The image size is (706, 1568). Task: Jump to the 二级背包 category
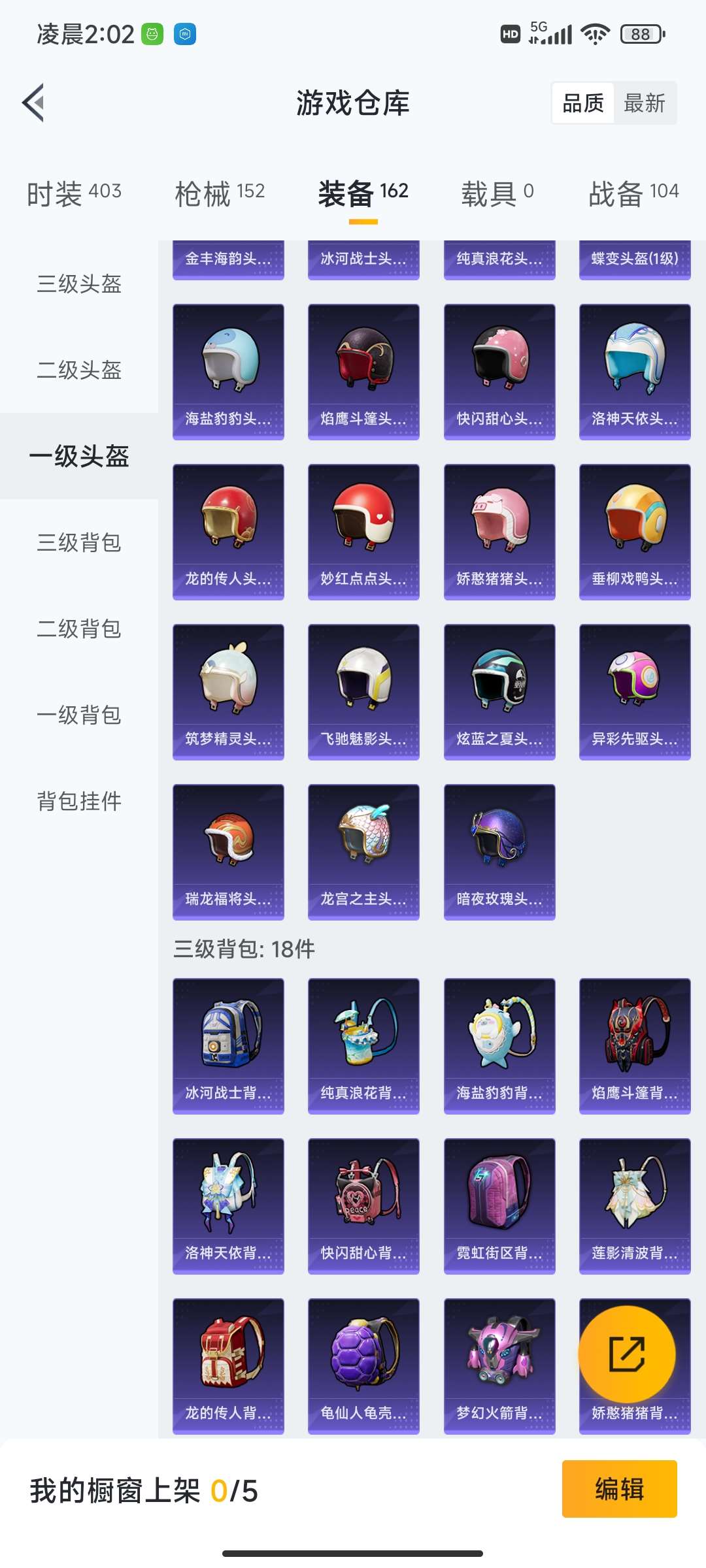(x=79, y=629)
